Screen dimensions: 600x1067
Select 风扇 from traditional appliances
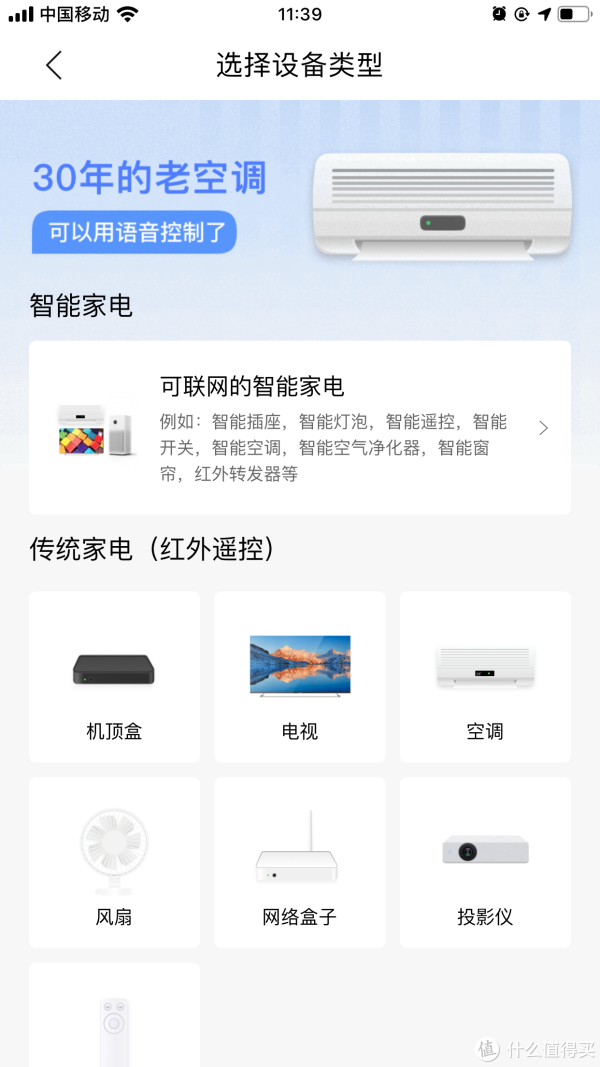pyautogui.click(x=114, y=862)
